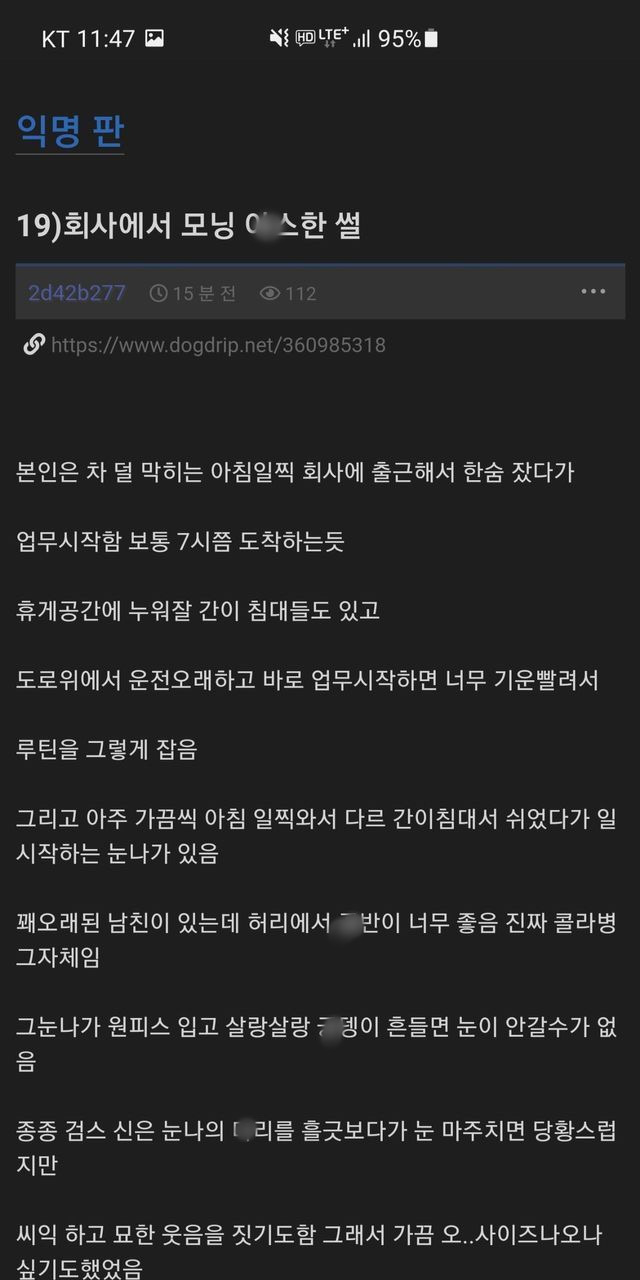
Task: Open the 익명 판 board link
Action: tap(70, 132)
